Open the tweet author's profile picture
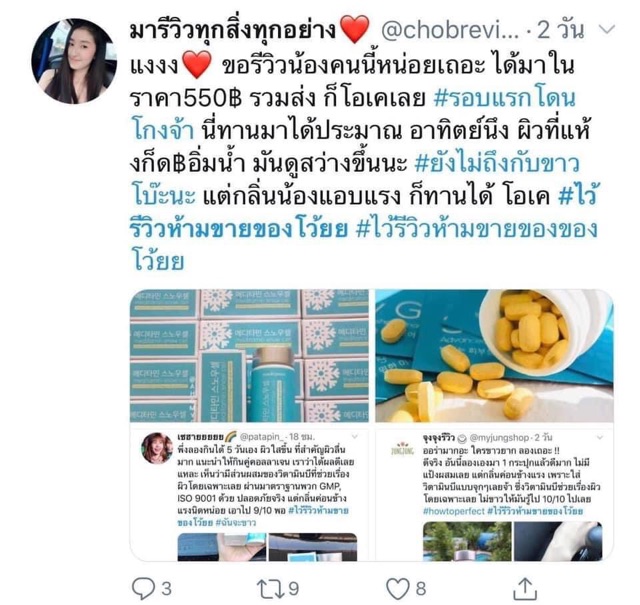This screenshot has height=605, width=640. (x=73, y=61)
